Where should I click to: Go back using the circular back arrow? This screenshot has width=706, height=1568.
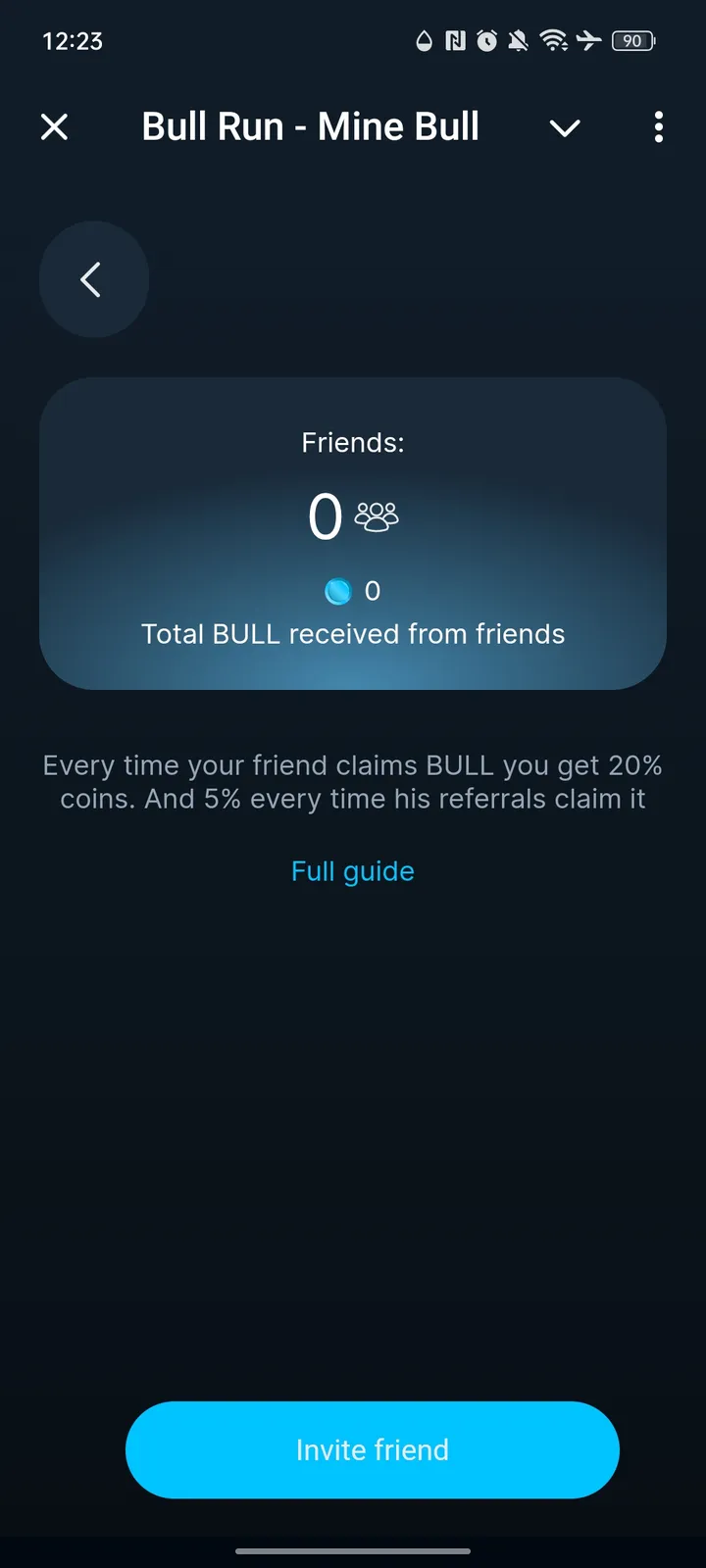coord(93,279)
